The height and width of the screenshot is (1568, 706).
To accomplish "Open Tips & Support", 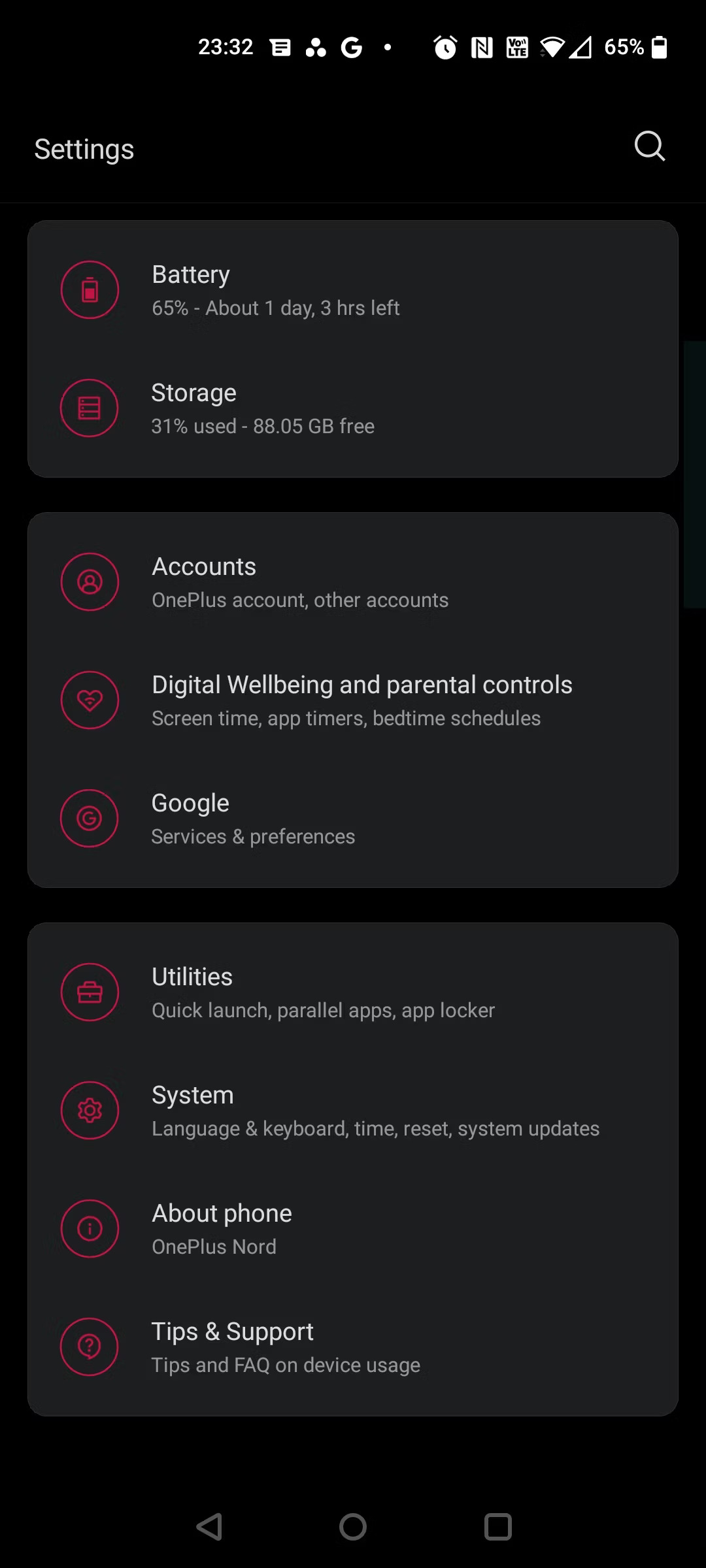I will pos(353,1347).
